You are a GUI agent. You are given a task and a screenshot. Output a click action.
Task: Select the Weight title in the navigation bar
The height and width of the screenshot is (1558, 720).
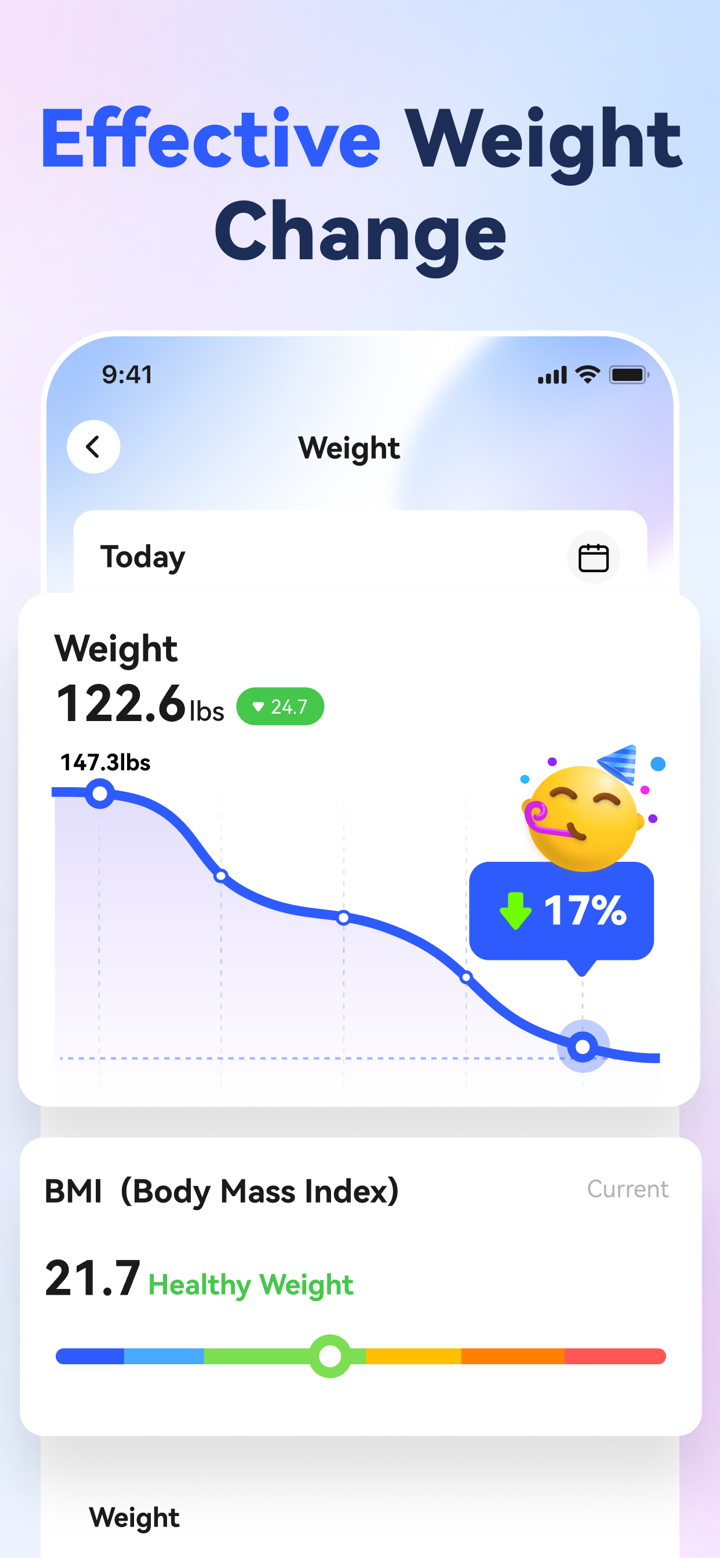[x=349, y=447]
